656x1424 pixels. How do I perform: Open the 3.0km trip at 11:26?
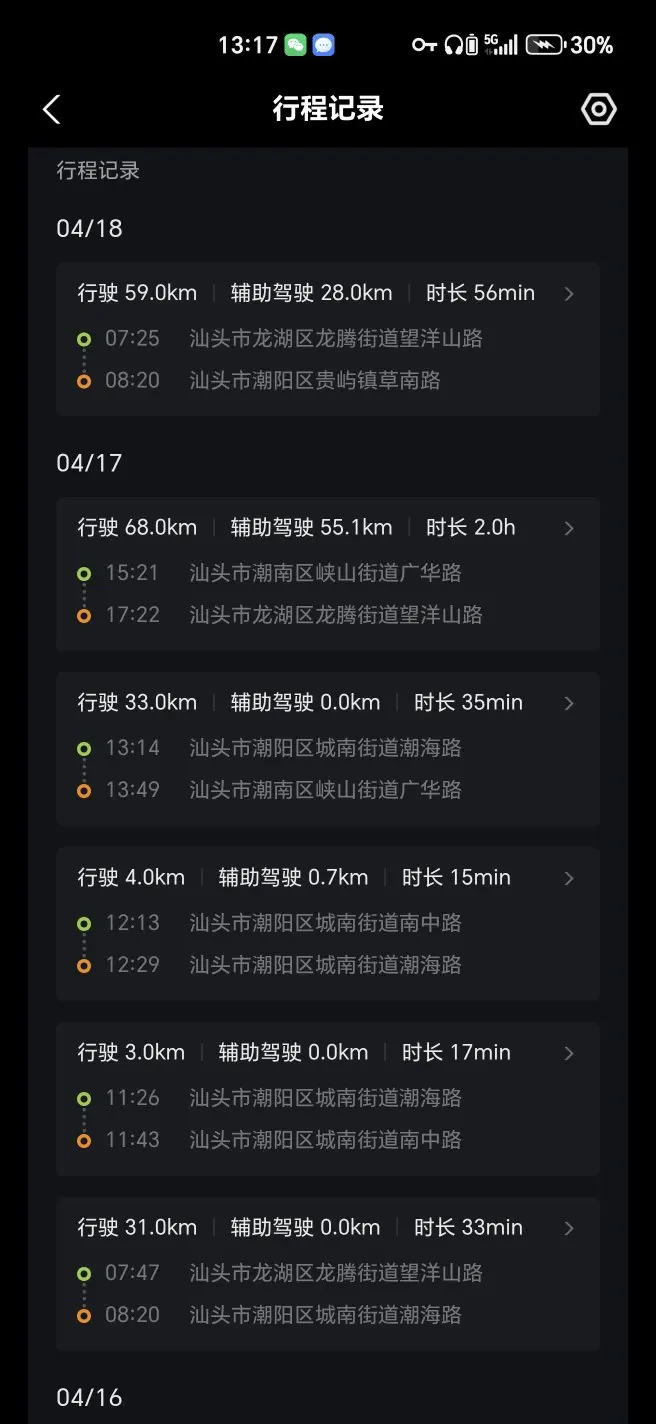tap(328, 1098)
